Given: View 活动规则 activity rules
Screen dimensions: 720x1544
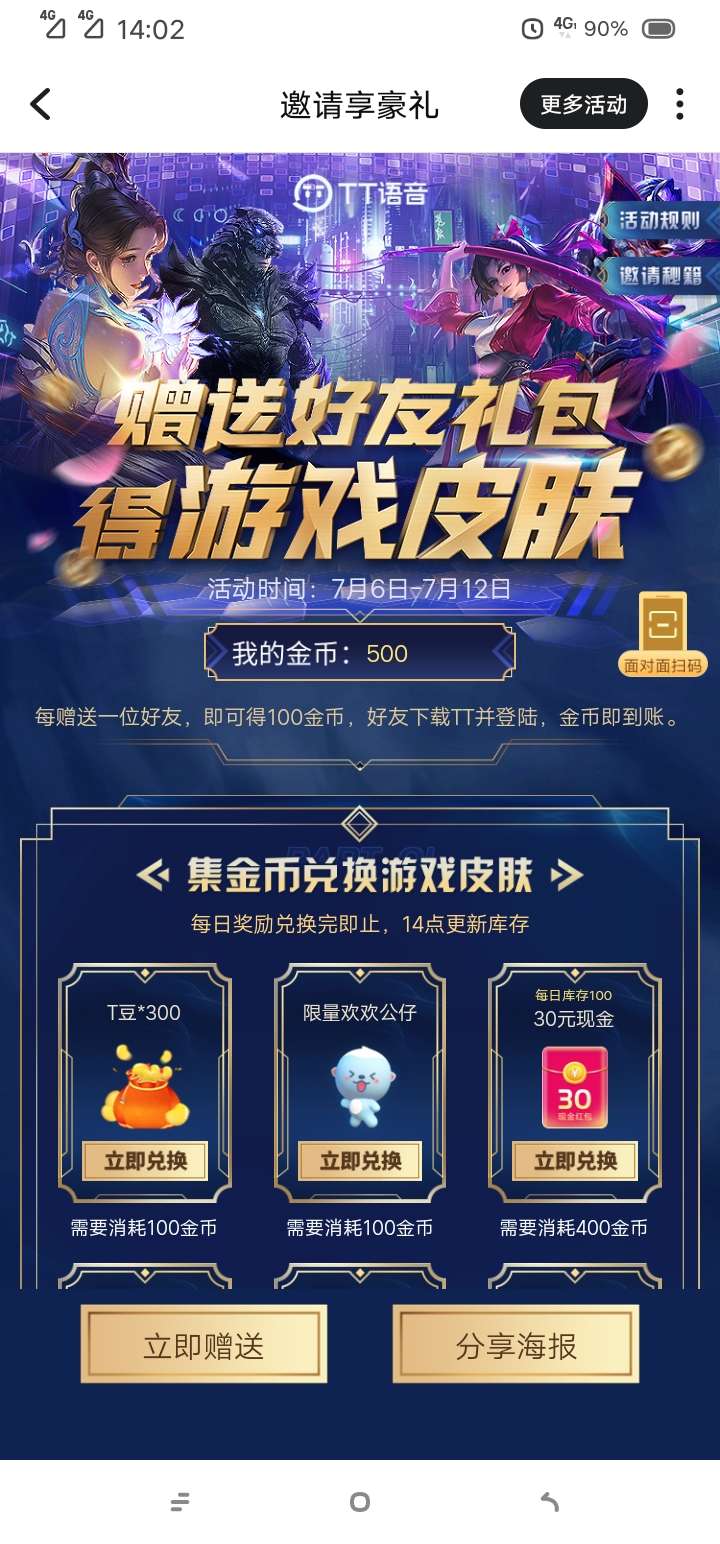Looking at the screenshot, I should point(660,220).
